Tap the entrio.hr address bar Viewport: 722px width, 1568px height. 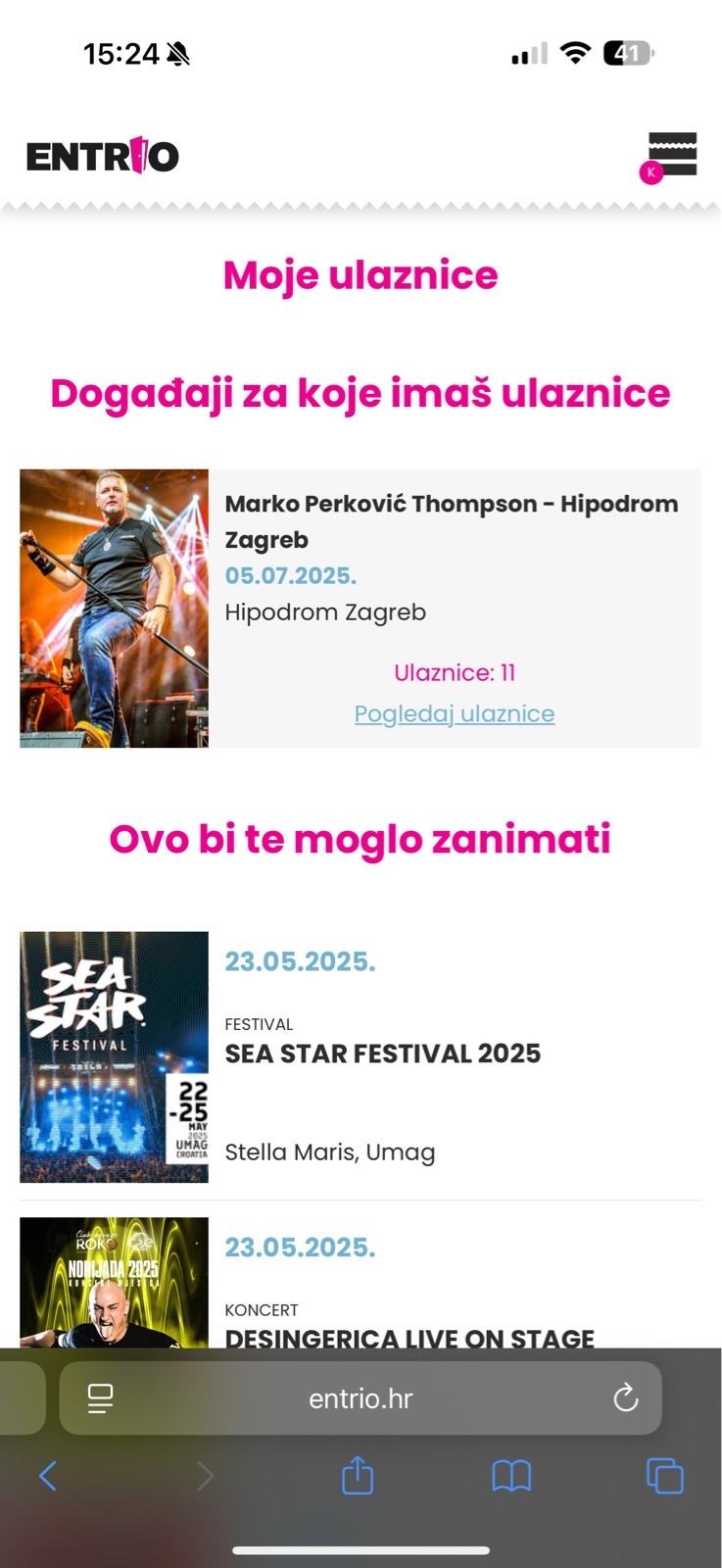coord(361,1398)
